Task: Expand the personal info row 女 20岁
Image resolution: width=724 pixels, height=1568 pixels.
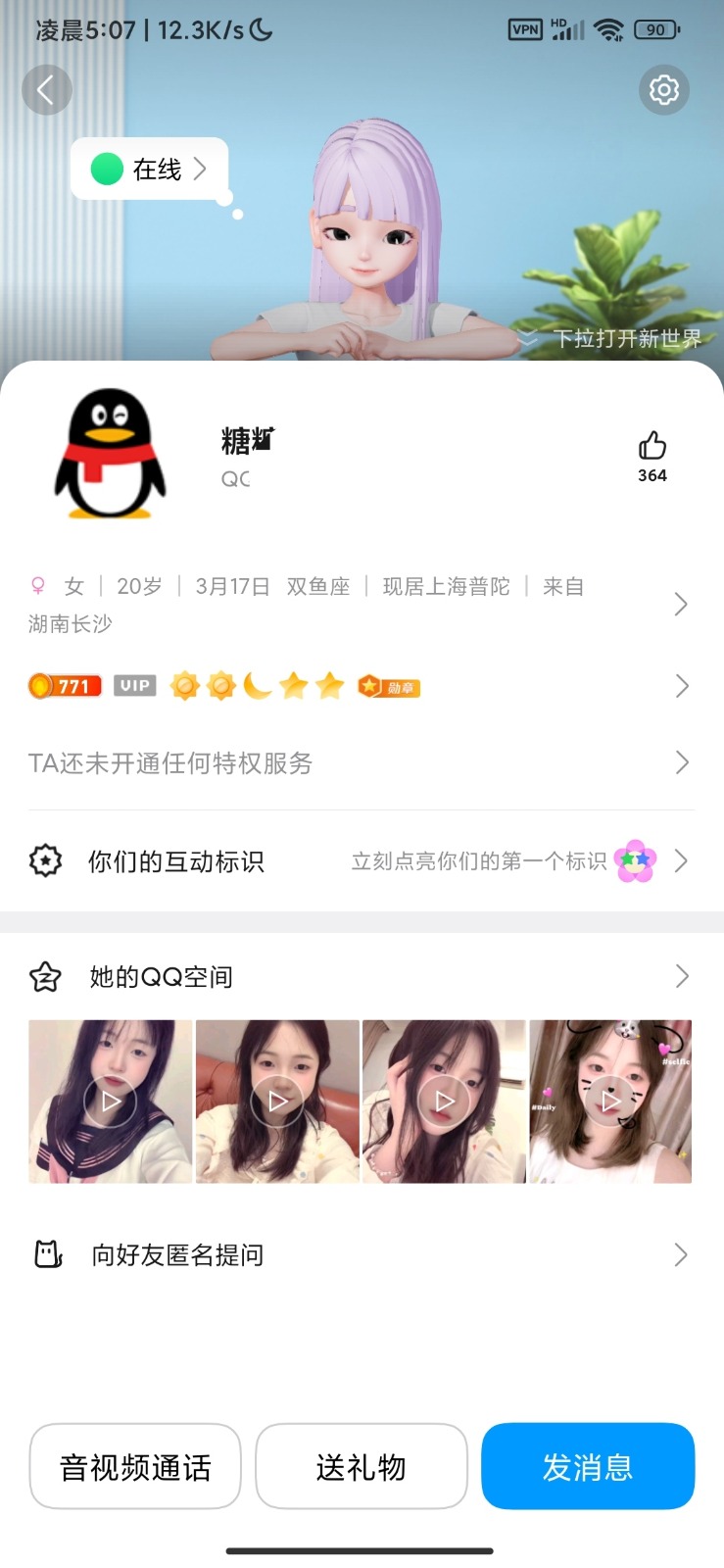Action: [359, 604]
